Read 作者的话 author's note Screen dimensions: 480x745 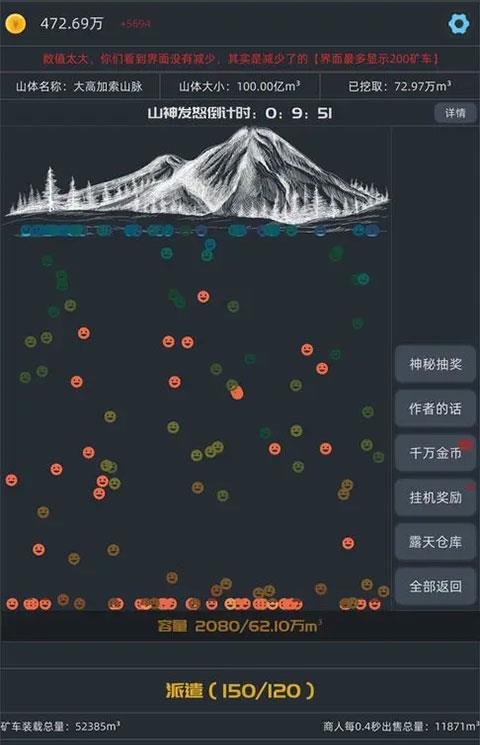(x=435, y=409)
